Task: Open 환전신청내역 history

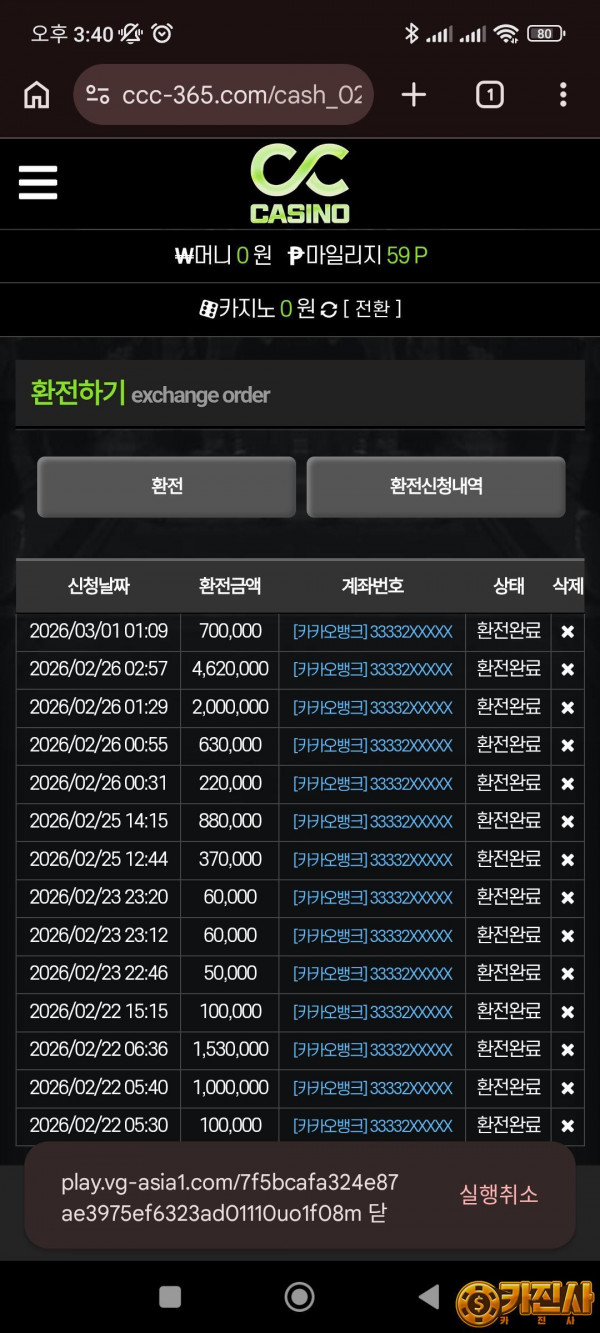Action: tap(436, 487)
